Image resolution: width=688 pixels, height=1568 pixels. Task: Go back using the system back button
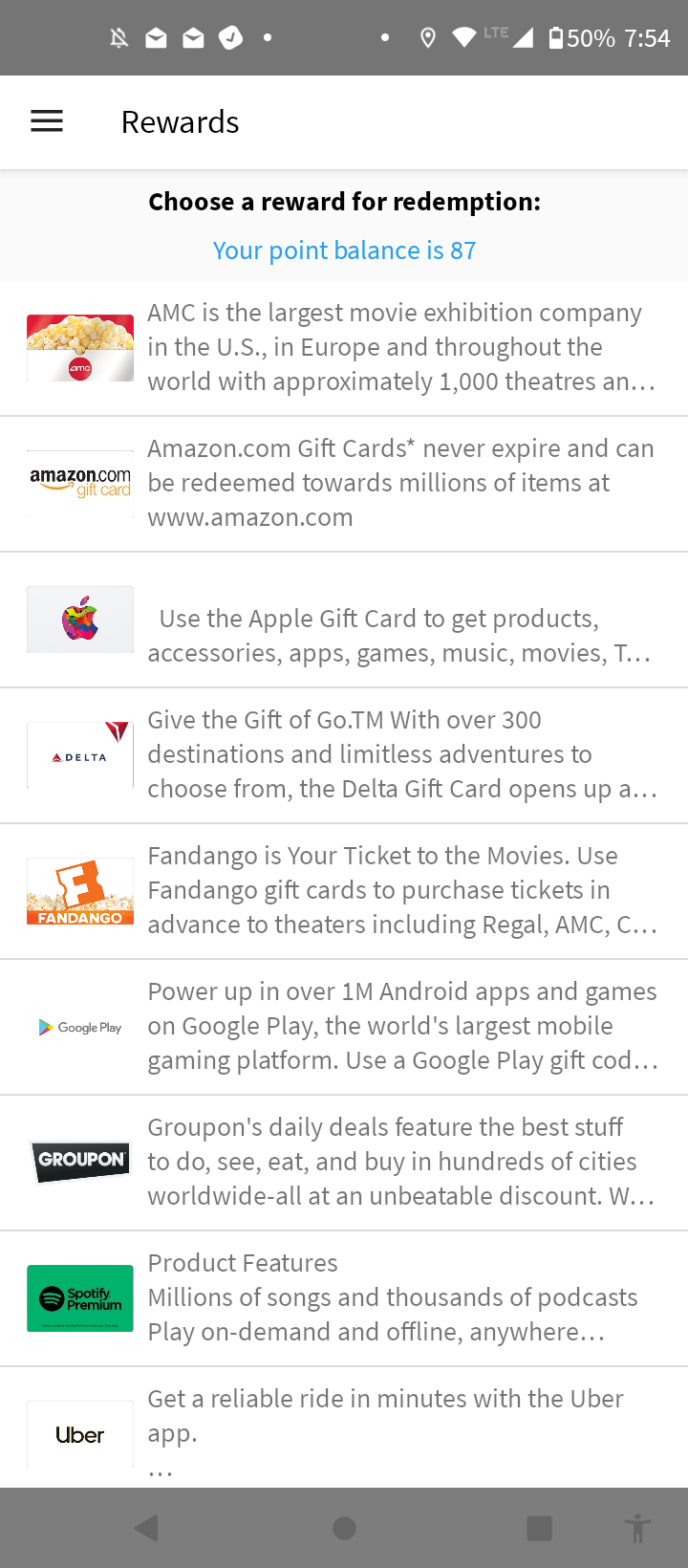(147, 1528)
